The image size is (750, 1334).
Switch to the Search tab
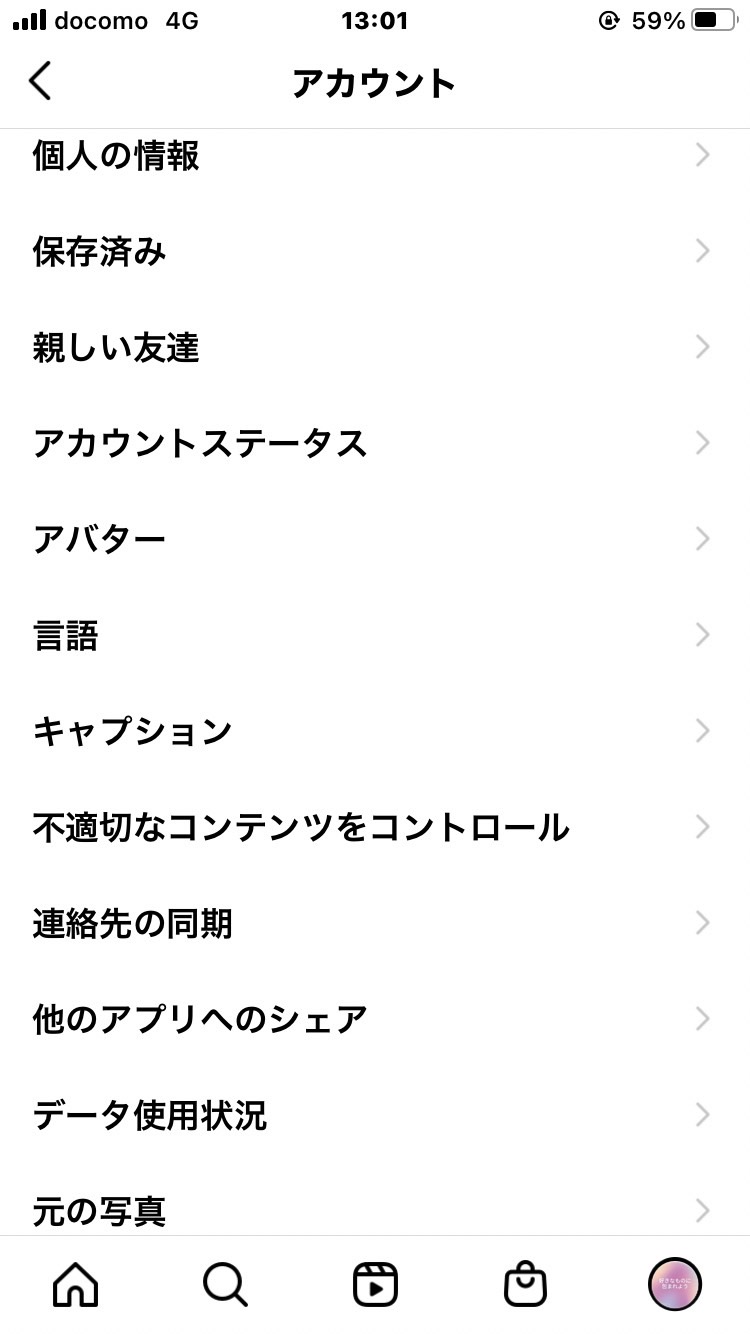click(225, 1284)
